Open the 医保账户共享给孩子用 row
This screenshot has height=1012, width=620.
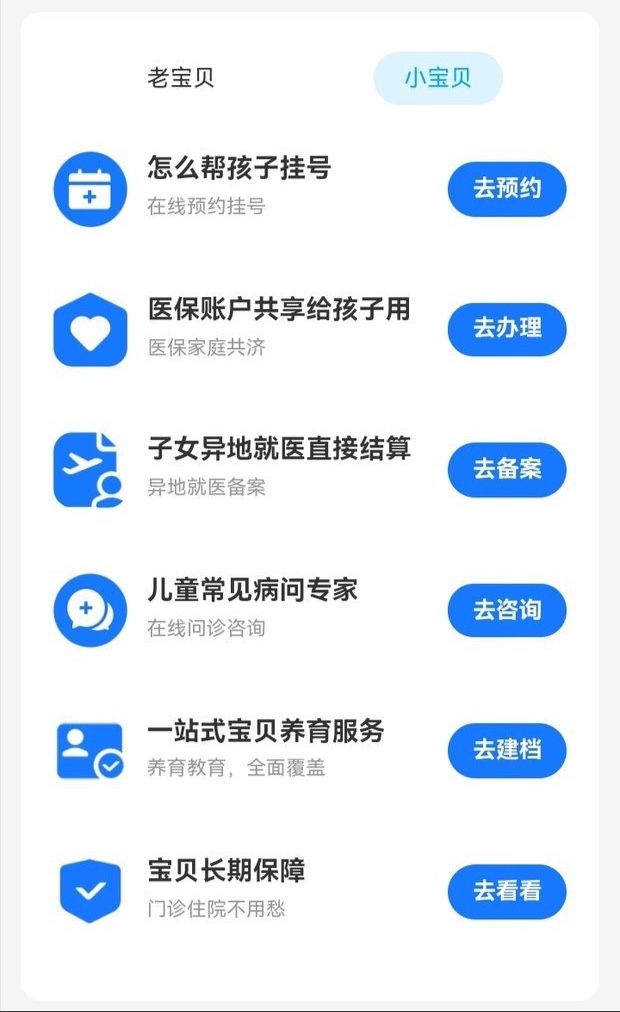tap(310, 329)
